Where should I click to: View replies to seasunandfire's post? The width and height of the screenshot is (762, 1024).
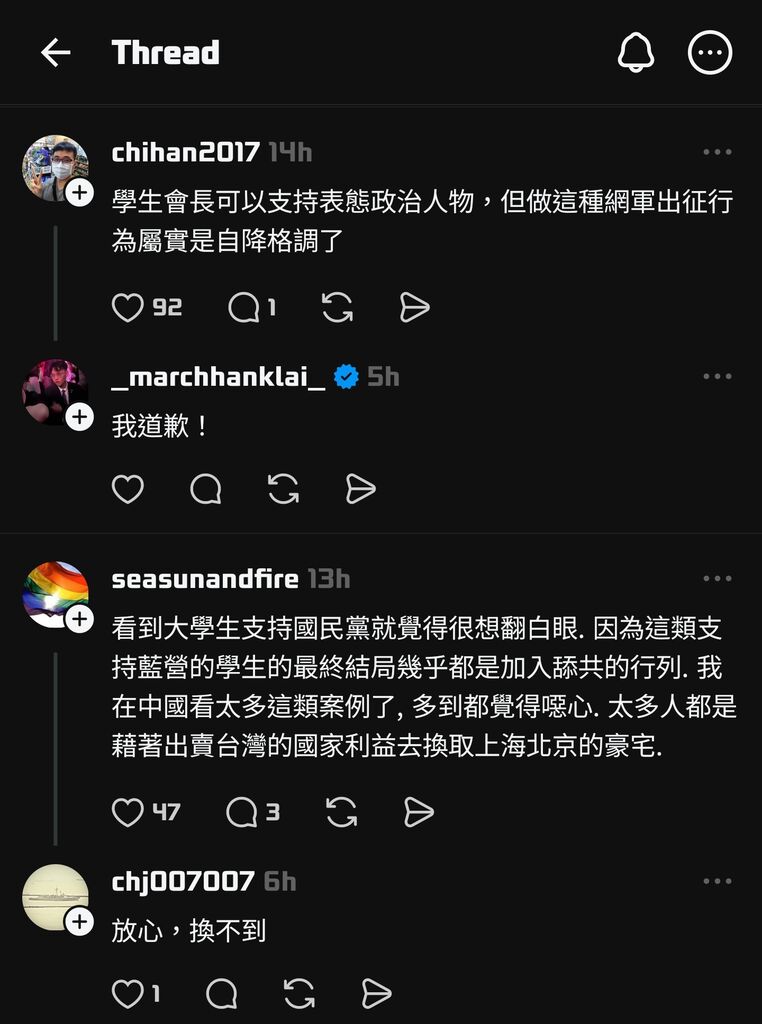point(243,812)
